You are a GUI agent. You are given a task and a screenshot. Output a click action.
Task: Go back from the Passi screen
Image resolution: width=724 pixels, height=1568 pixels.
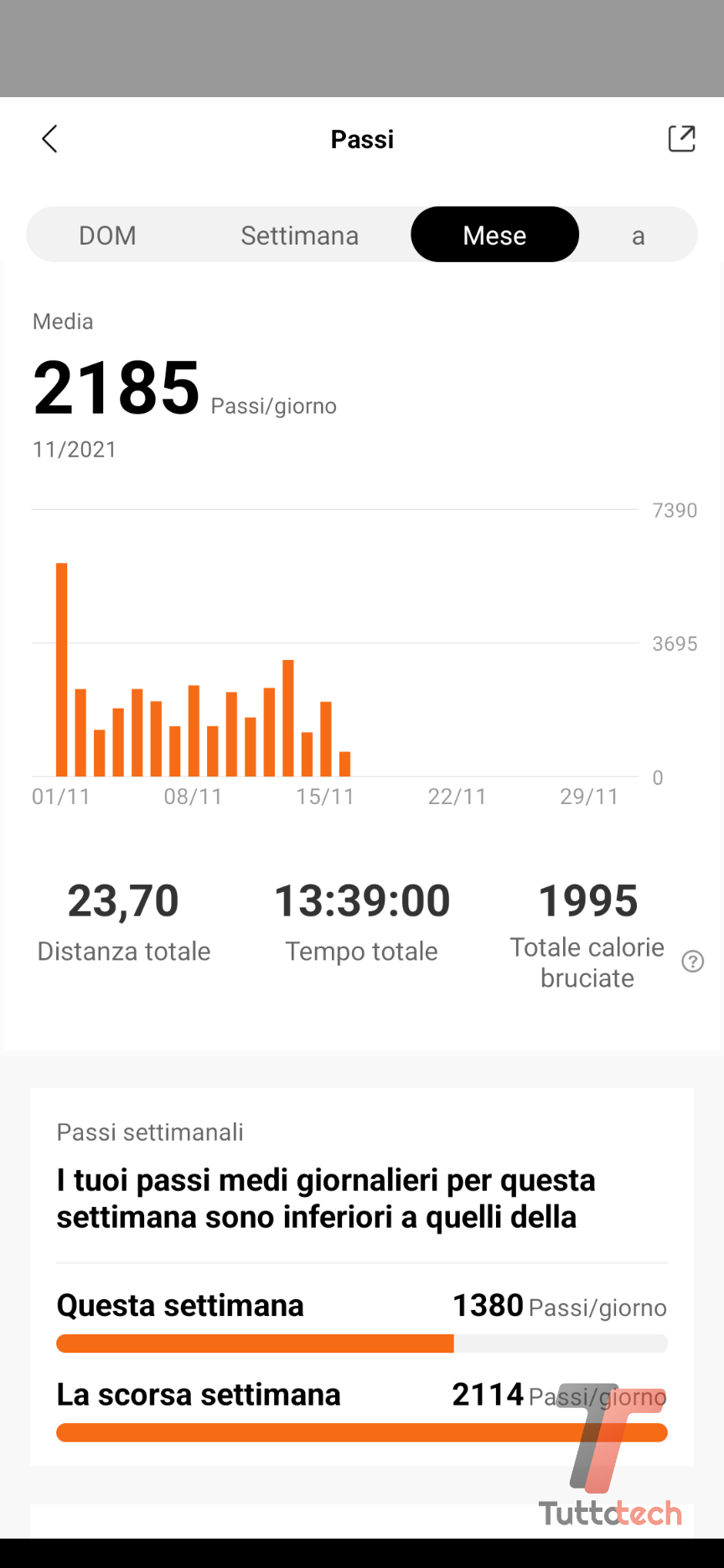click(49, 139)
